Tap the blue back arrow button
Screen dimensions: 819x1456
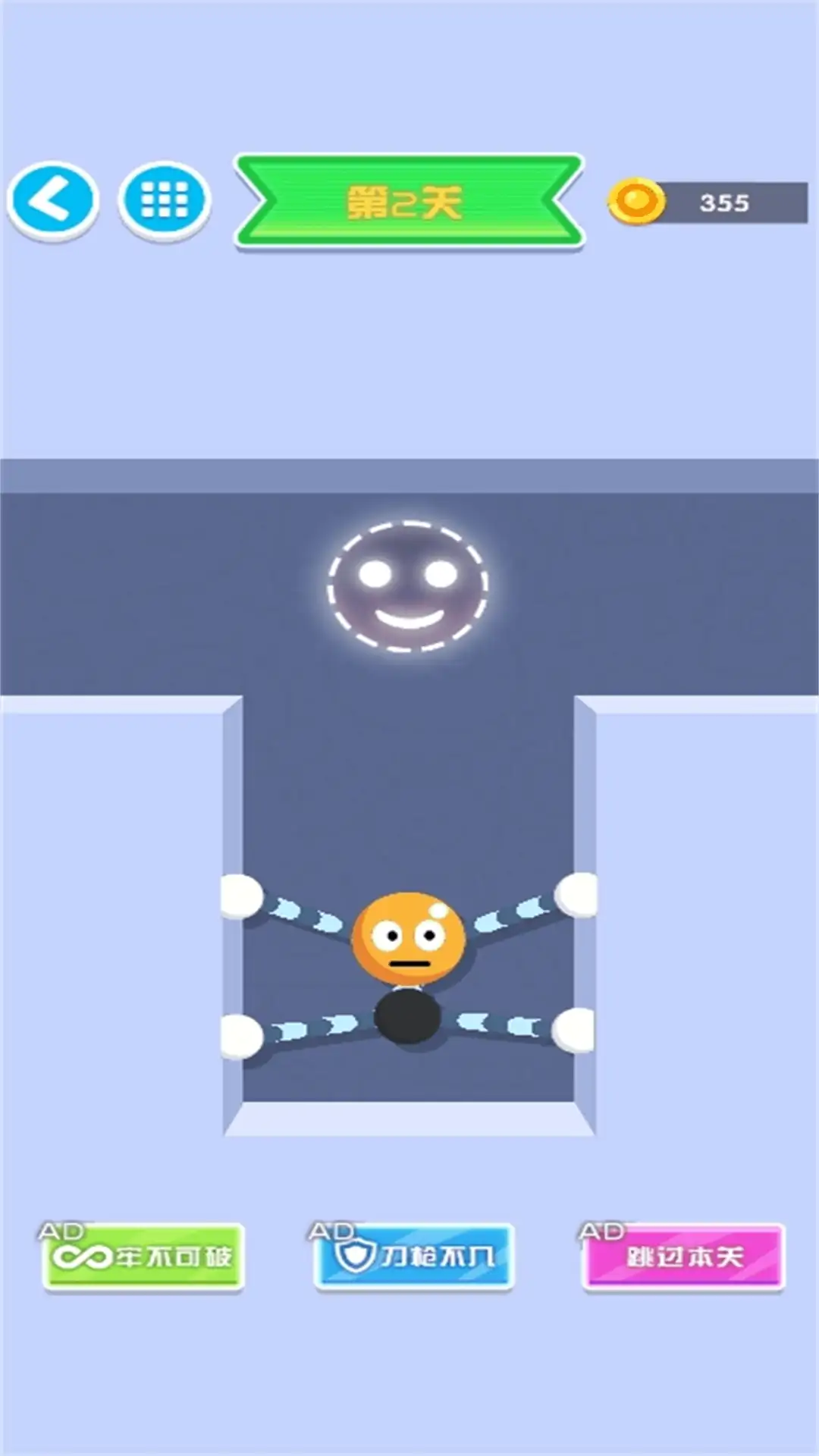pos(52,201)
